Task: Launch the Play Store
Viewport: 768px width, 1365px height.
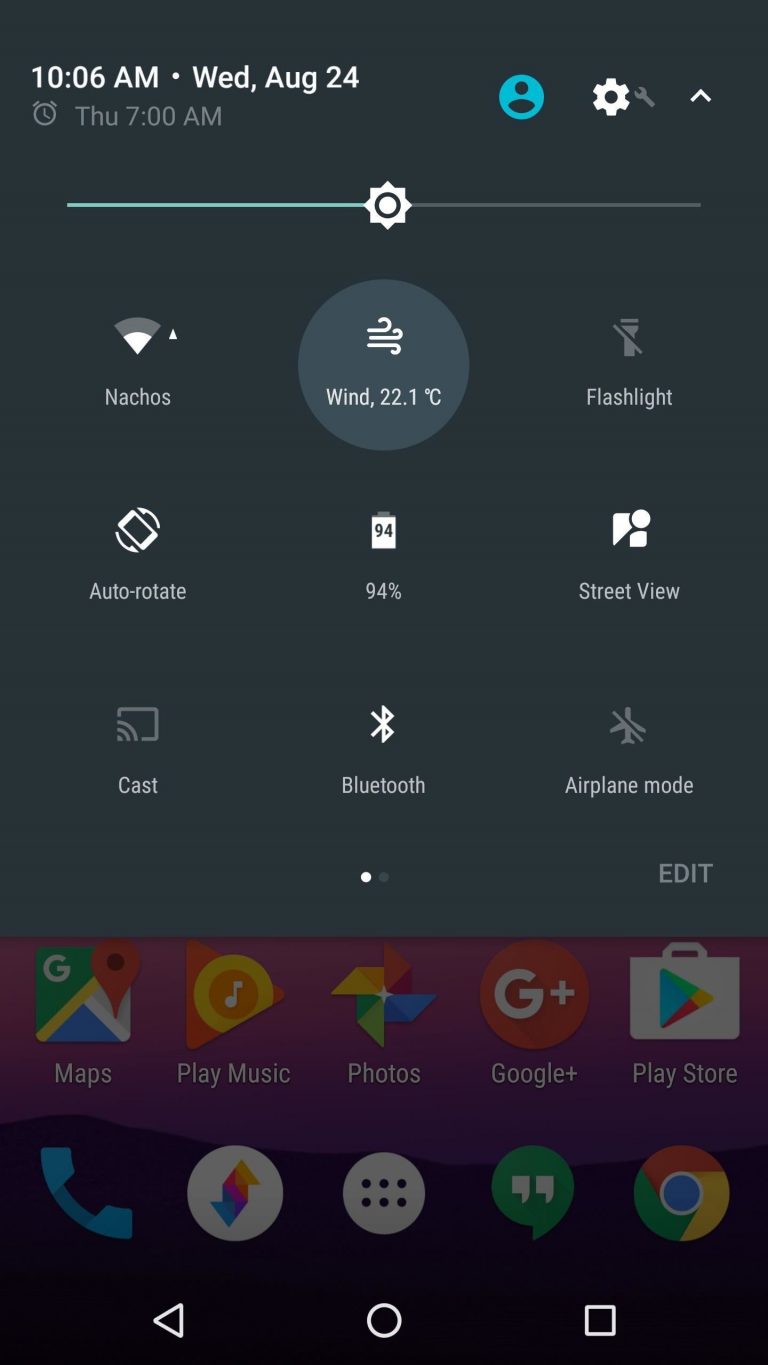Action: pyautogui.click(x=683, y=1013)
